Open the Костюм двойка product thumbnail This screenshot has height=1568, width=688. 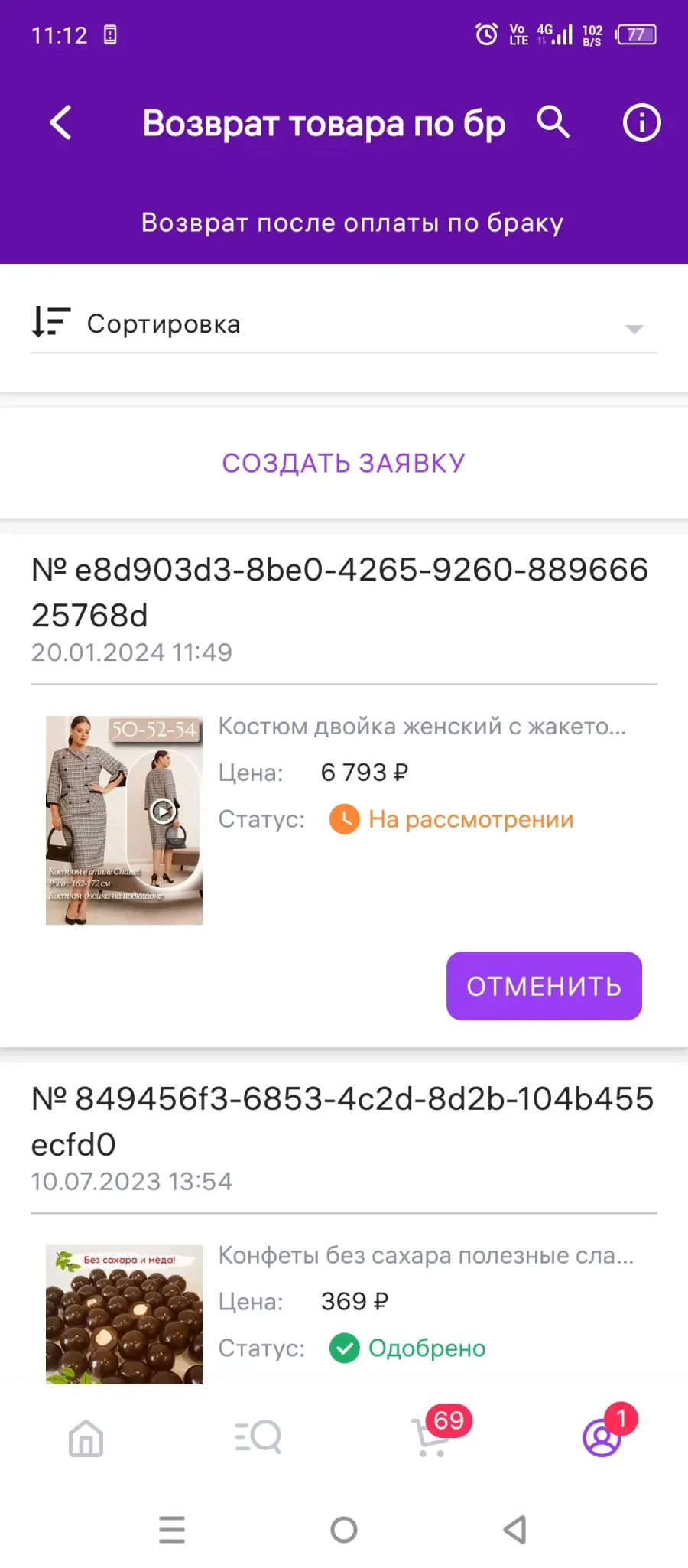(124, 820)
